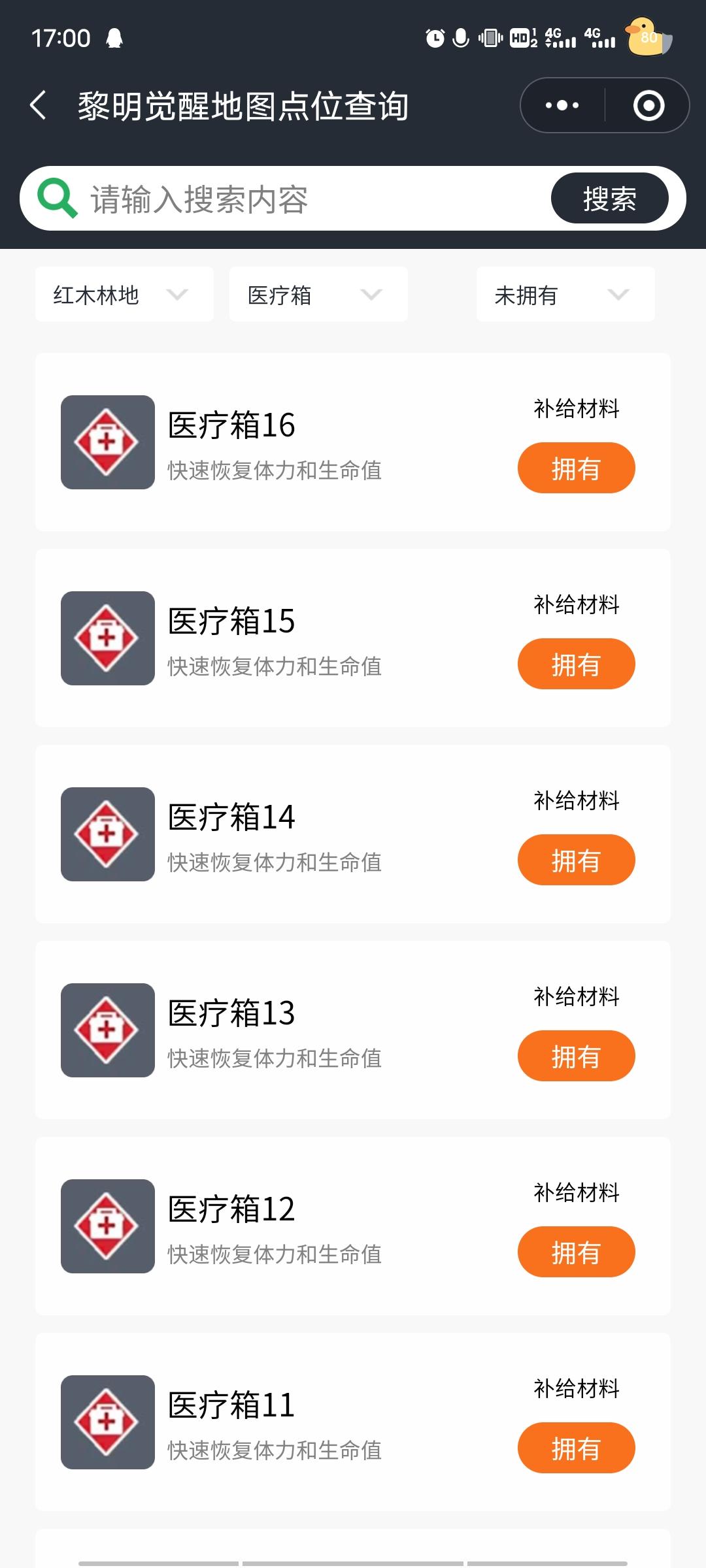Mark 医疗箱15 as 拥有

576,664
